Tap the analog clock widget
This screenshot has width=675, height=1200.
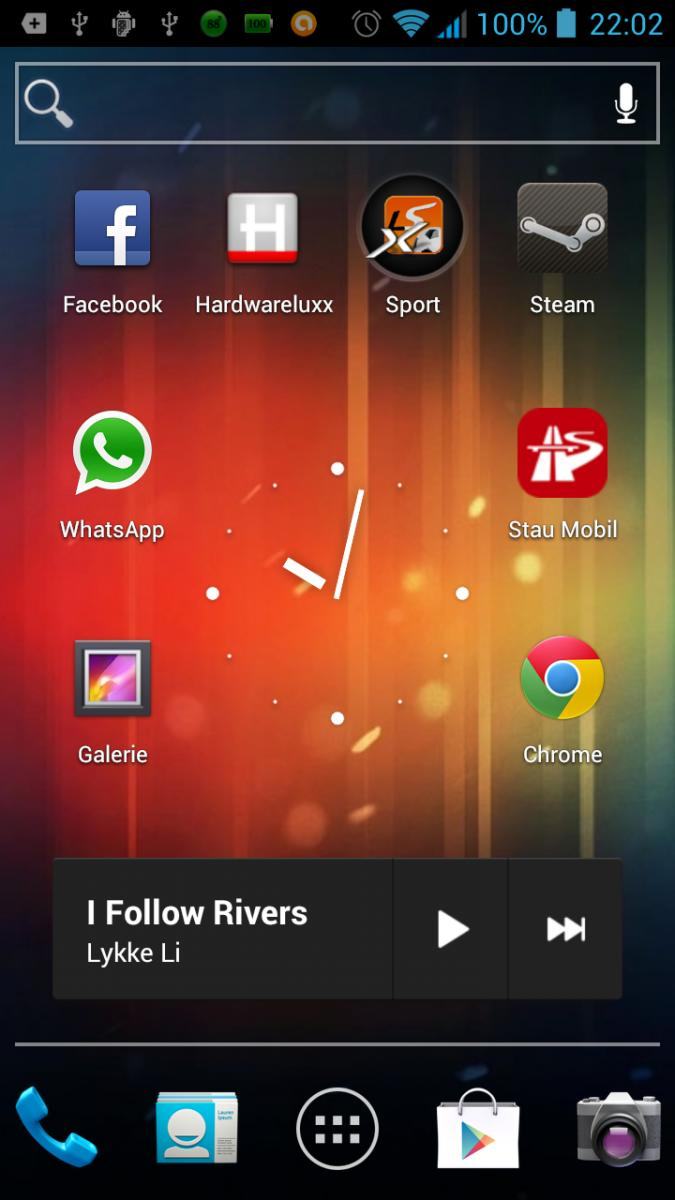point(337,593)
